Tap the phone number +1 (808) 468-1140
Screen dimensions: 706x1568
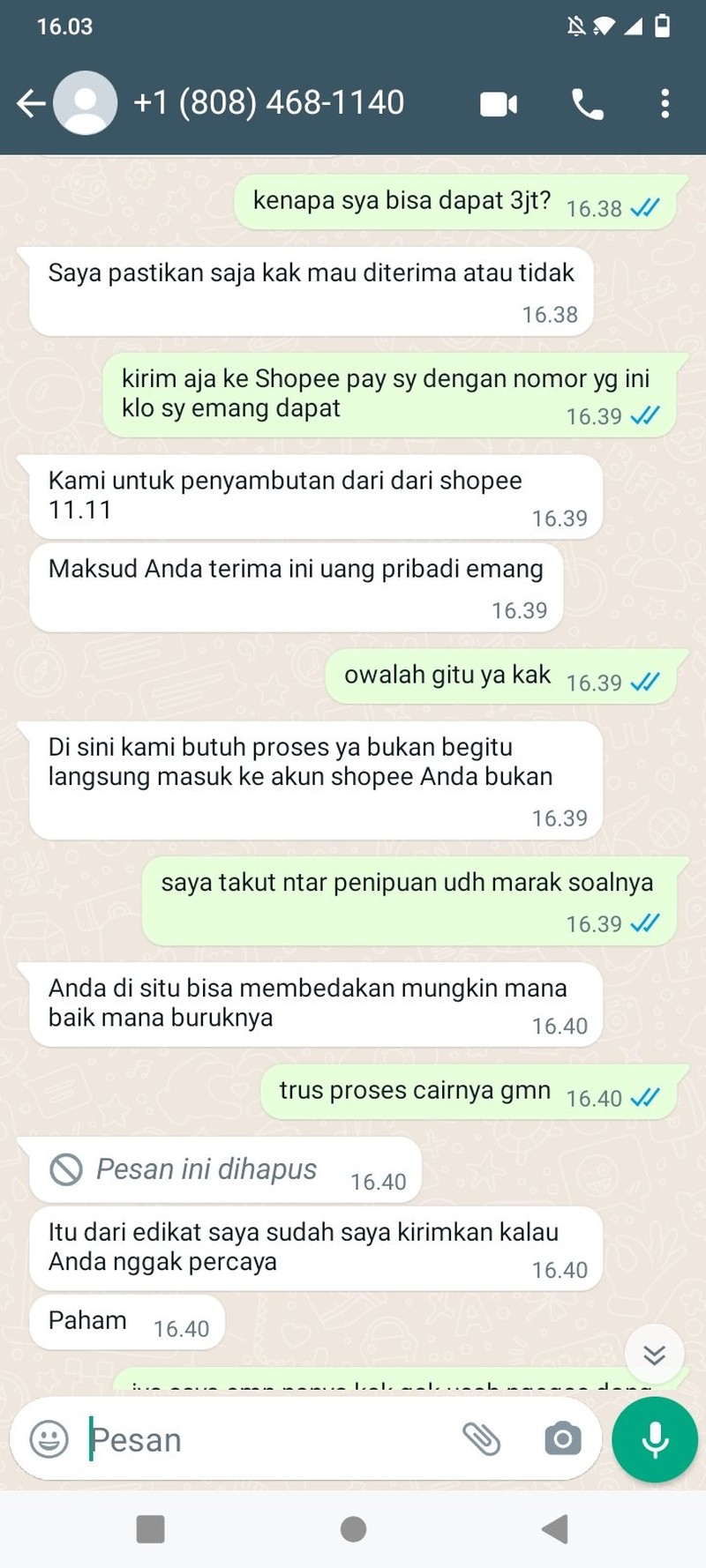click(268, 102)
